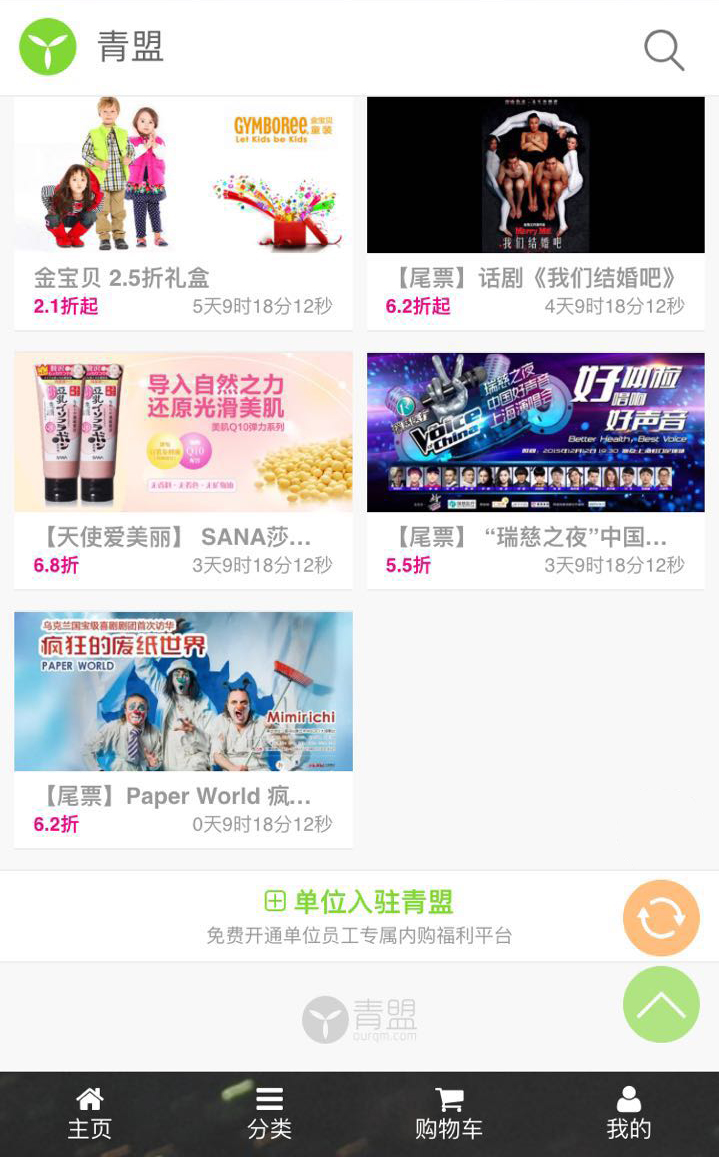This screenshot has width=719, height=1157.
Task: Tap the green back-to-top arrow button
Action: tap(661, 1004)
